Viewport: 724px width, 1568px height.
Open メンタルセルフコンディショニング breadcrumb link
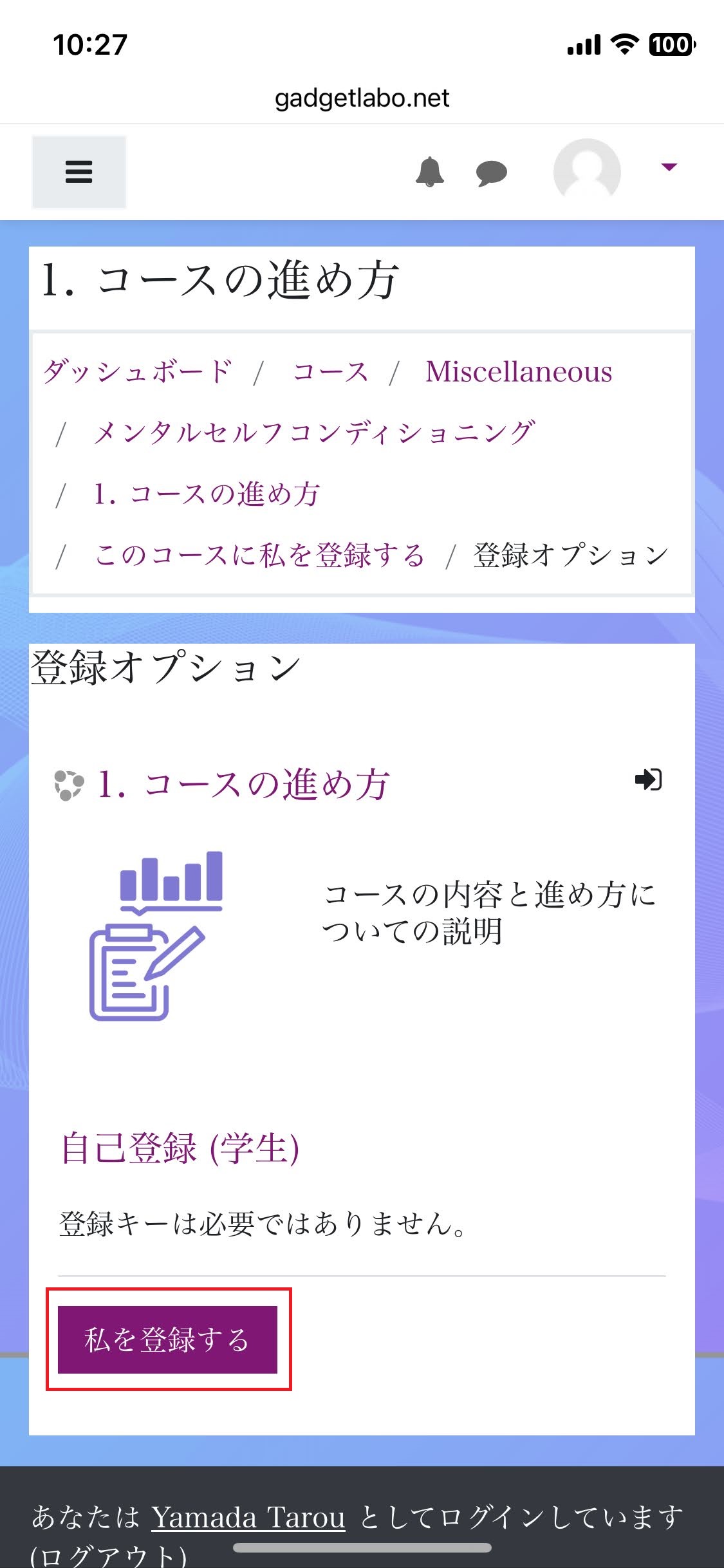pos(314,433)
